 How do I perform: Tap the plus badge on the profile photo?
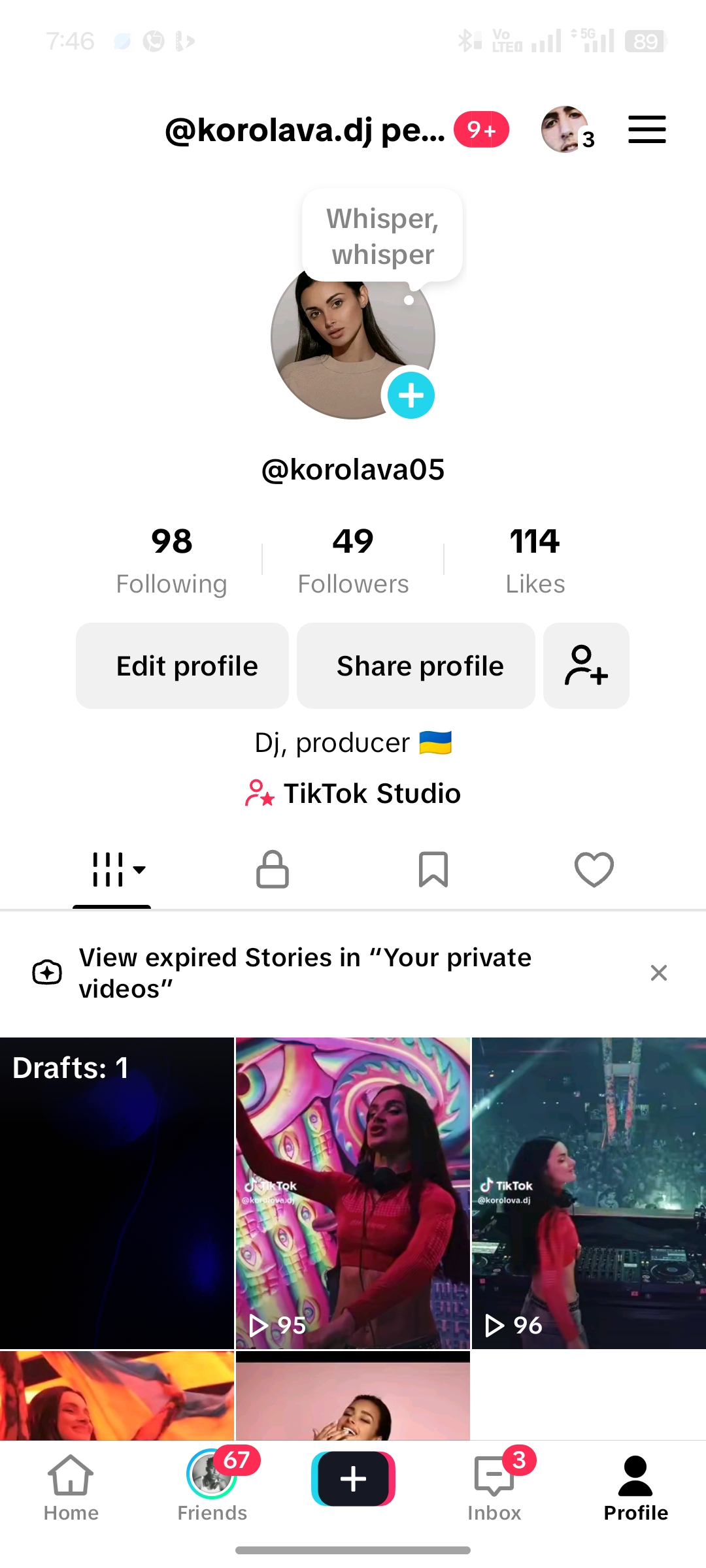point(411,395)
